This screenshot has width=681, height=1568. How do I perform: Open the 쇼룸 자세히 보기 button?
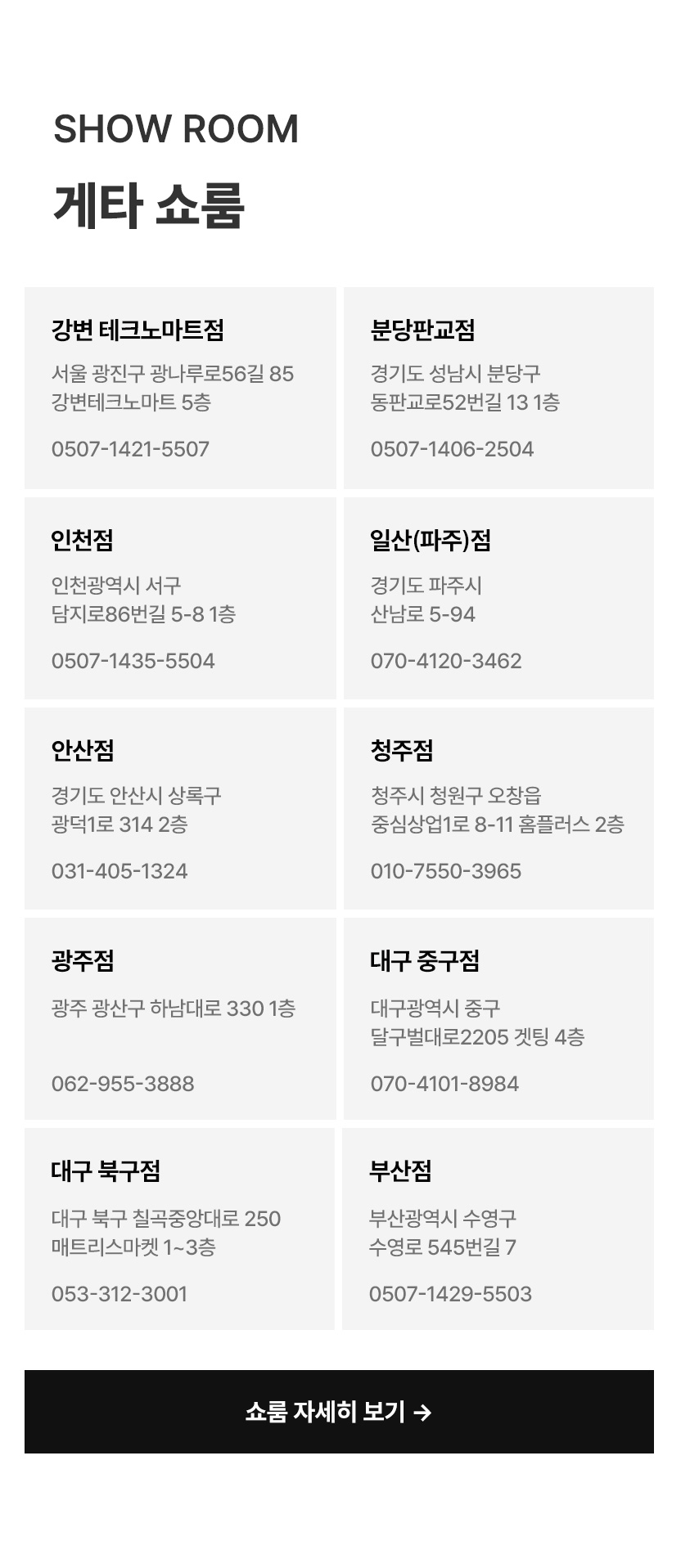coord(339,1411)
